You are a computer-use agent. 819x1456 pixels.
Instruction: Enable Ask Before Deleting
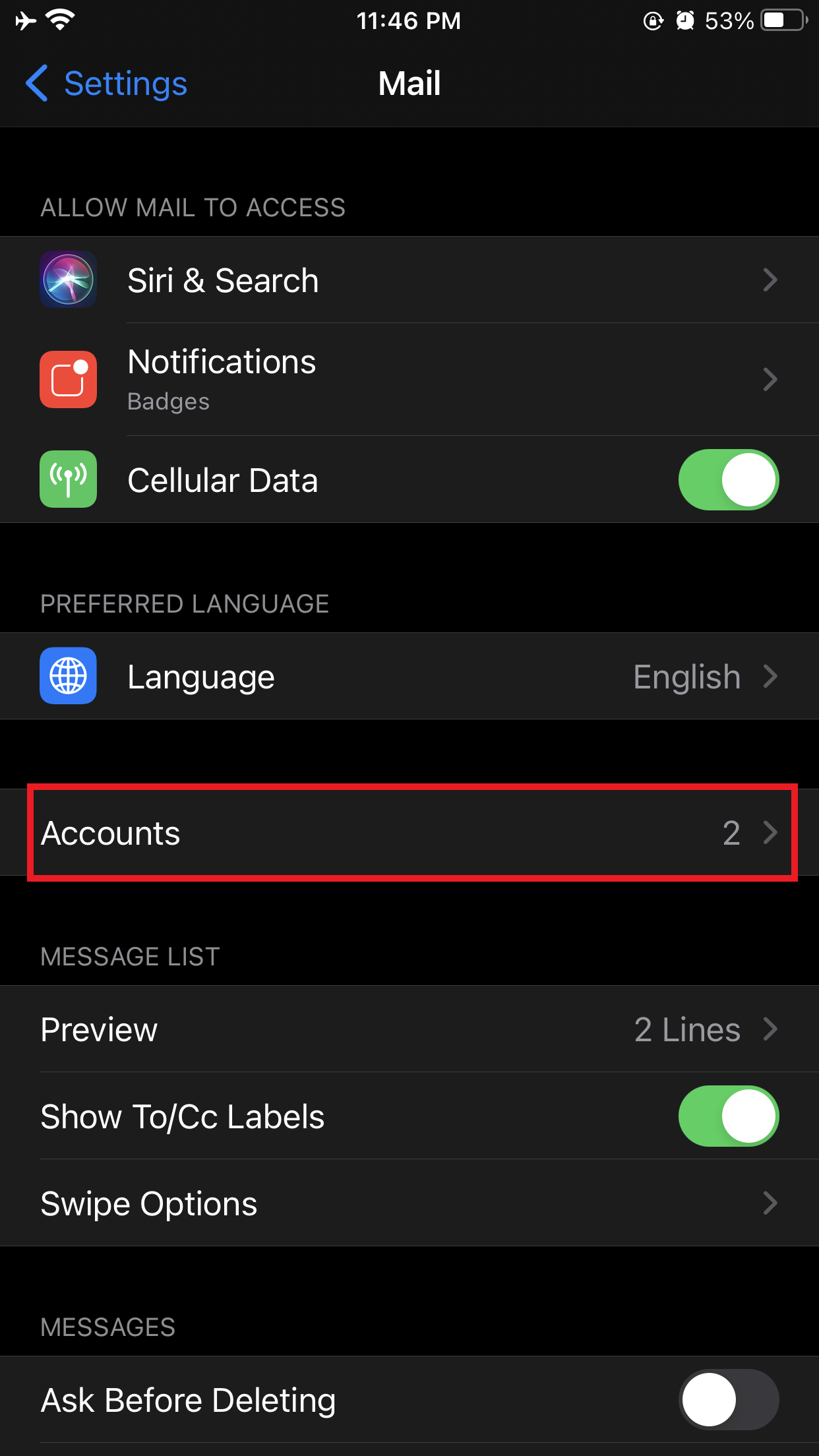click(728, 1400)
